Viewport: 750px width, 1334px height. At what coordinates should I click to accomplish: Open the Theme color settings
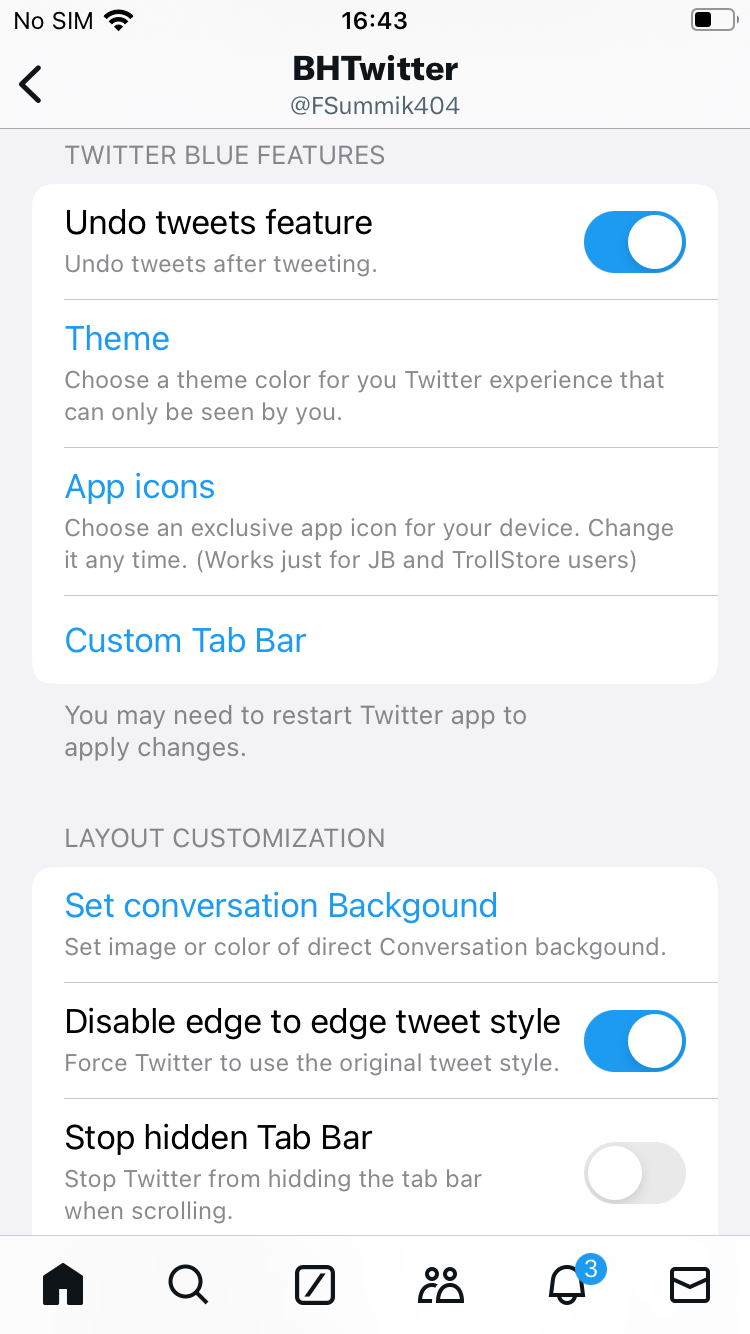pyautogui.click(x=375, y=373)
